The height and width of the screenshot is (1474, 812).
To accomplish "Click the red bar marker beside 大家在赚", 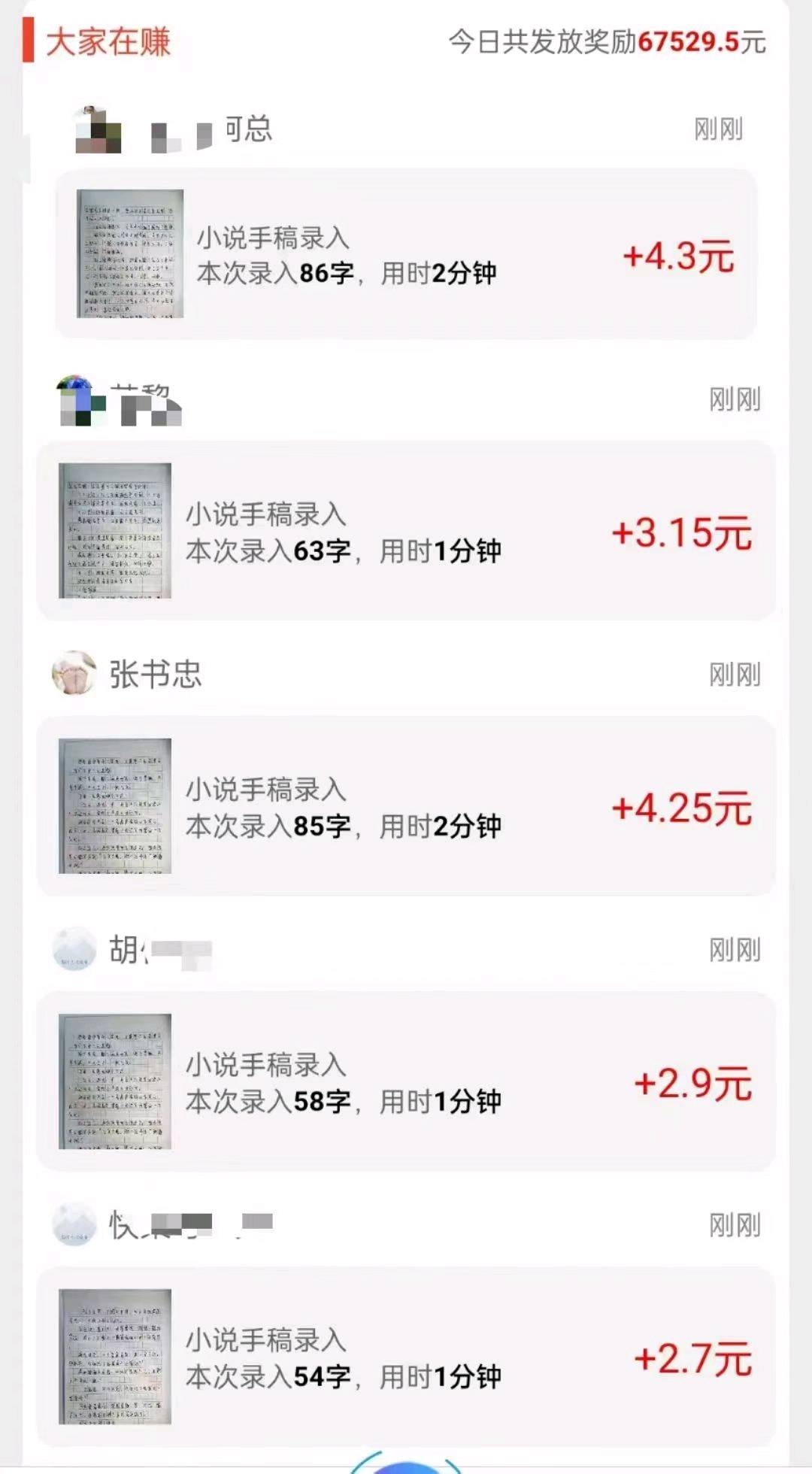I will point(29,44).
